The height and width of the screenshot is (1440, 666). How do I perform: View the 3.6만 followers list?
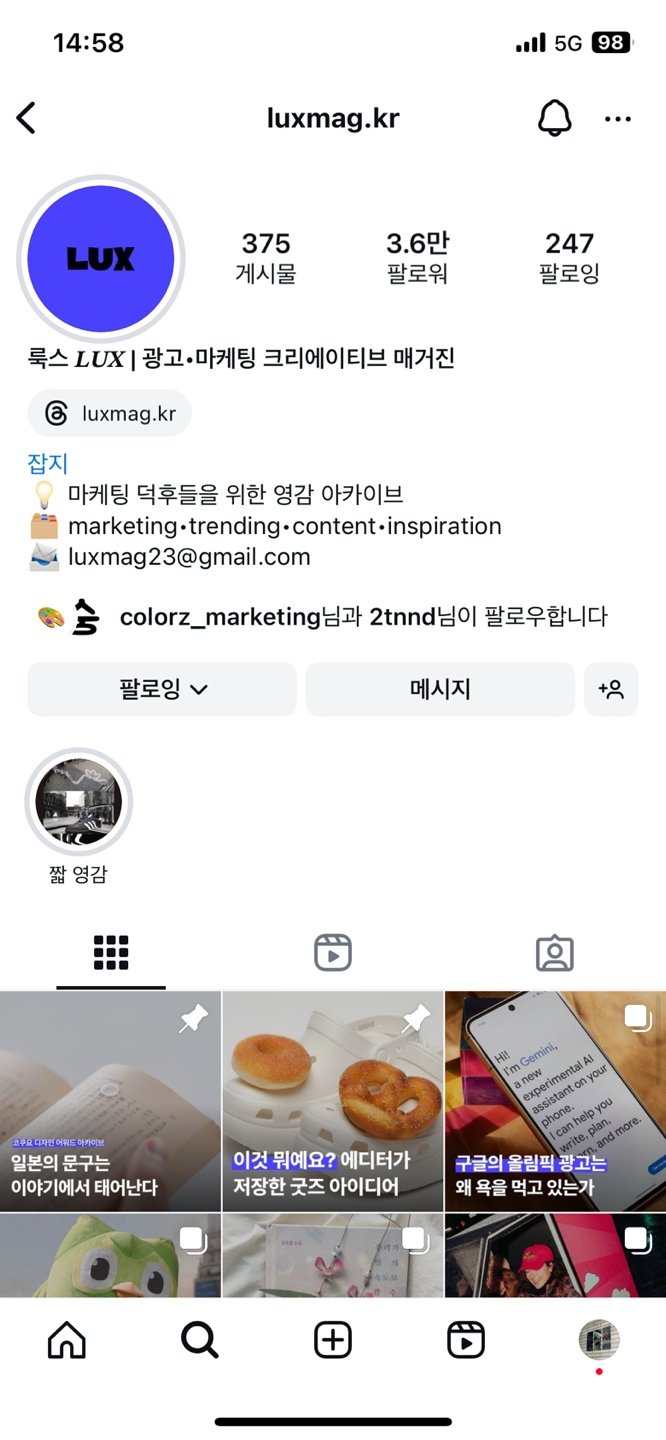tap(417, 257)
